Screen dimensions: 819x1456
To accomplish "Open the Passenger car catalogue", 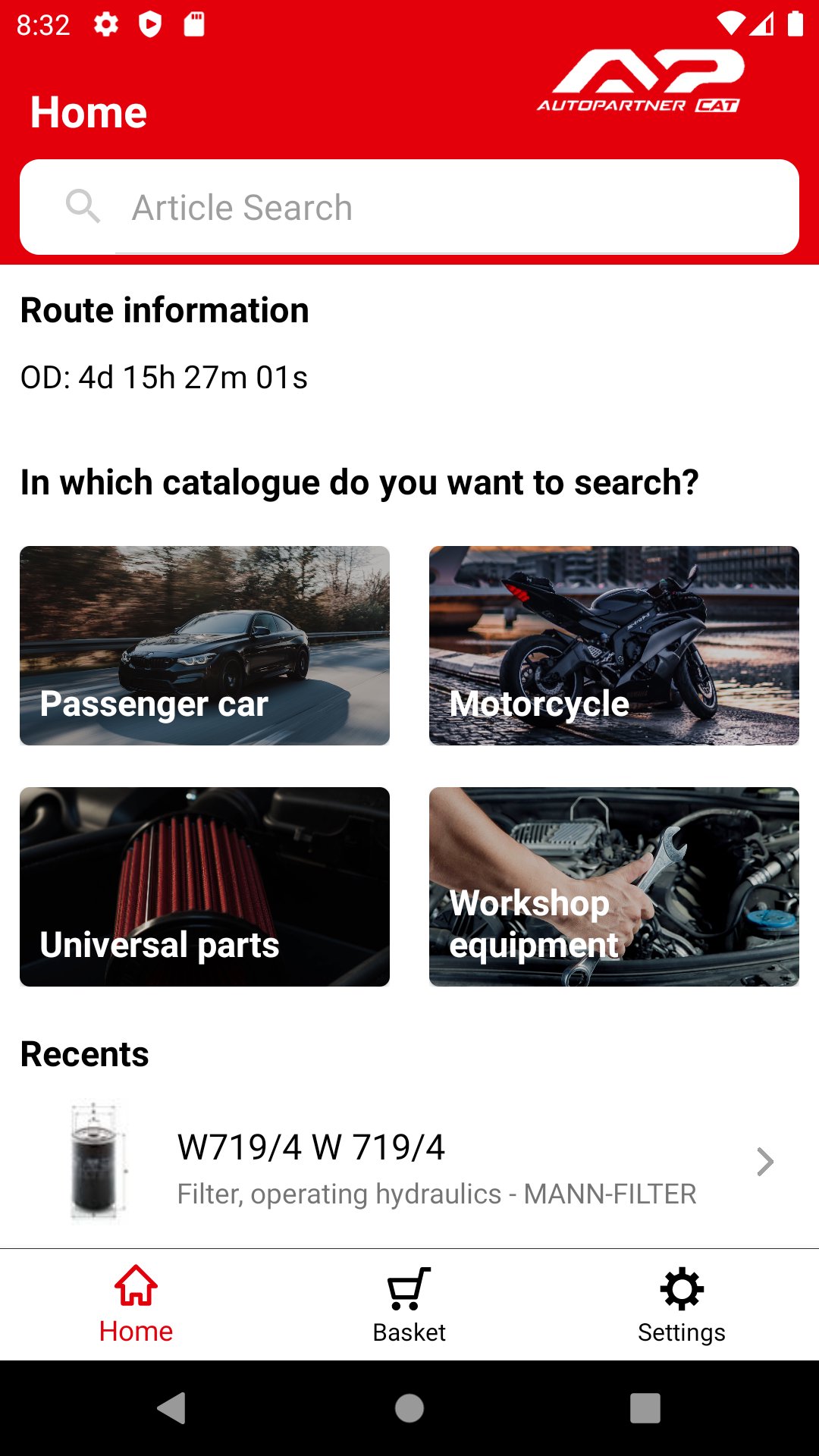I will point(205,645).
